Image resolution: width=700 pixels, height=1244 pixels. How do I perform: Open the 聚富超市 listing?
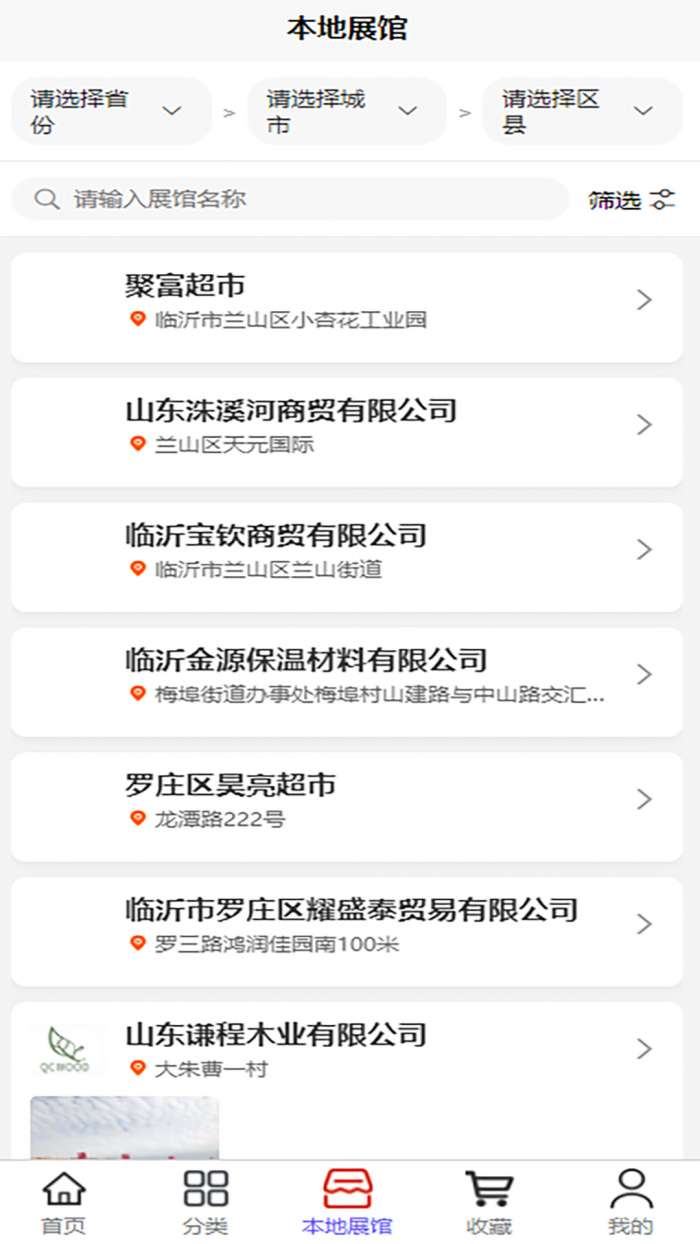(346, 306)
